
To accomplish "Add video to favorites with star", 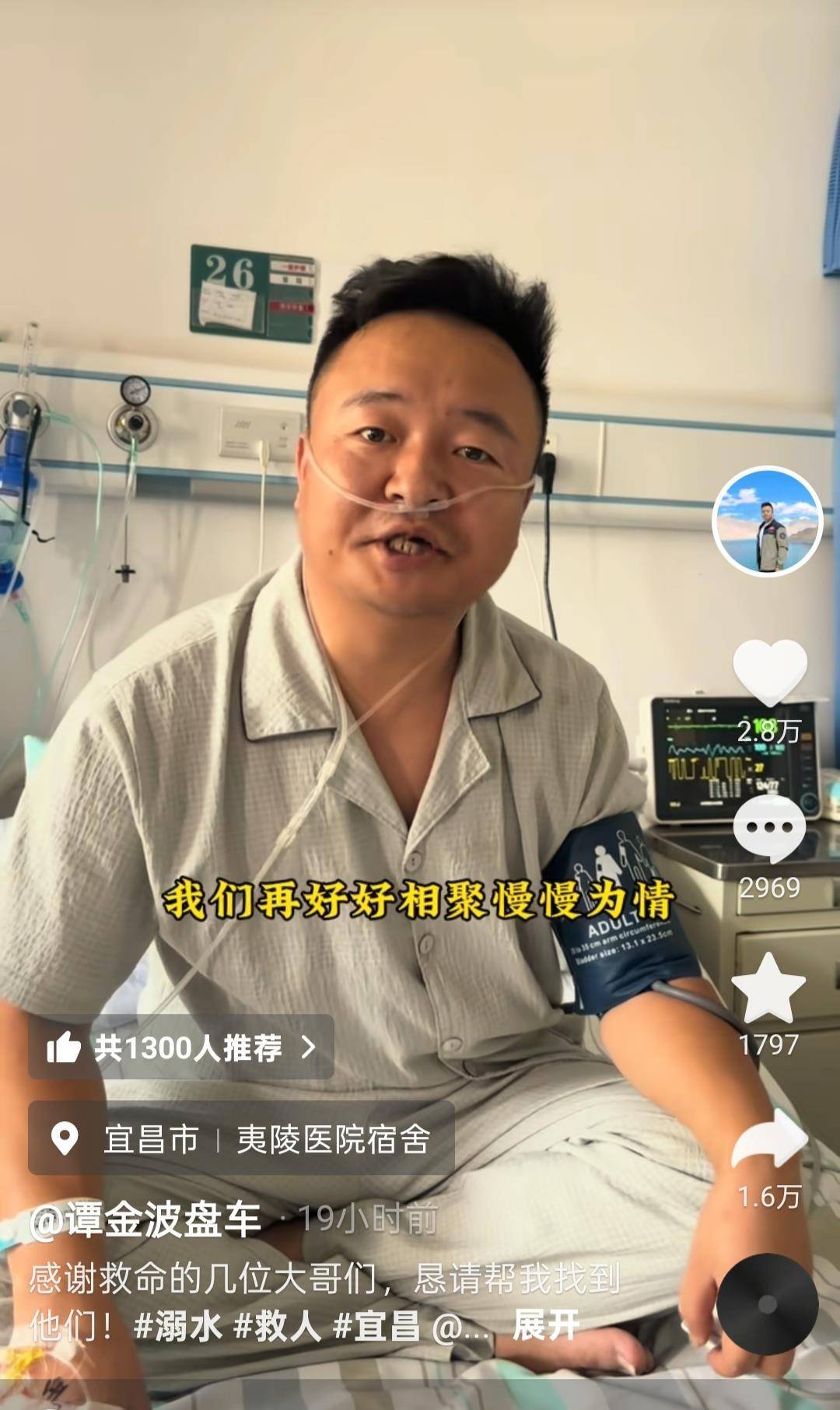I will pos(768,988).
